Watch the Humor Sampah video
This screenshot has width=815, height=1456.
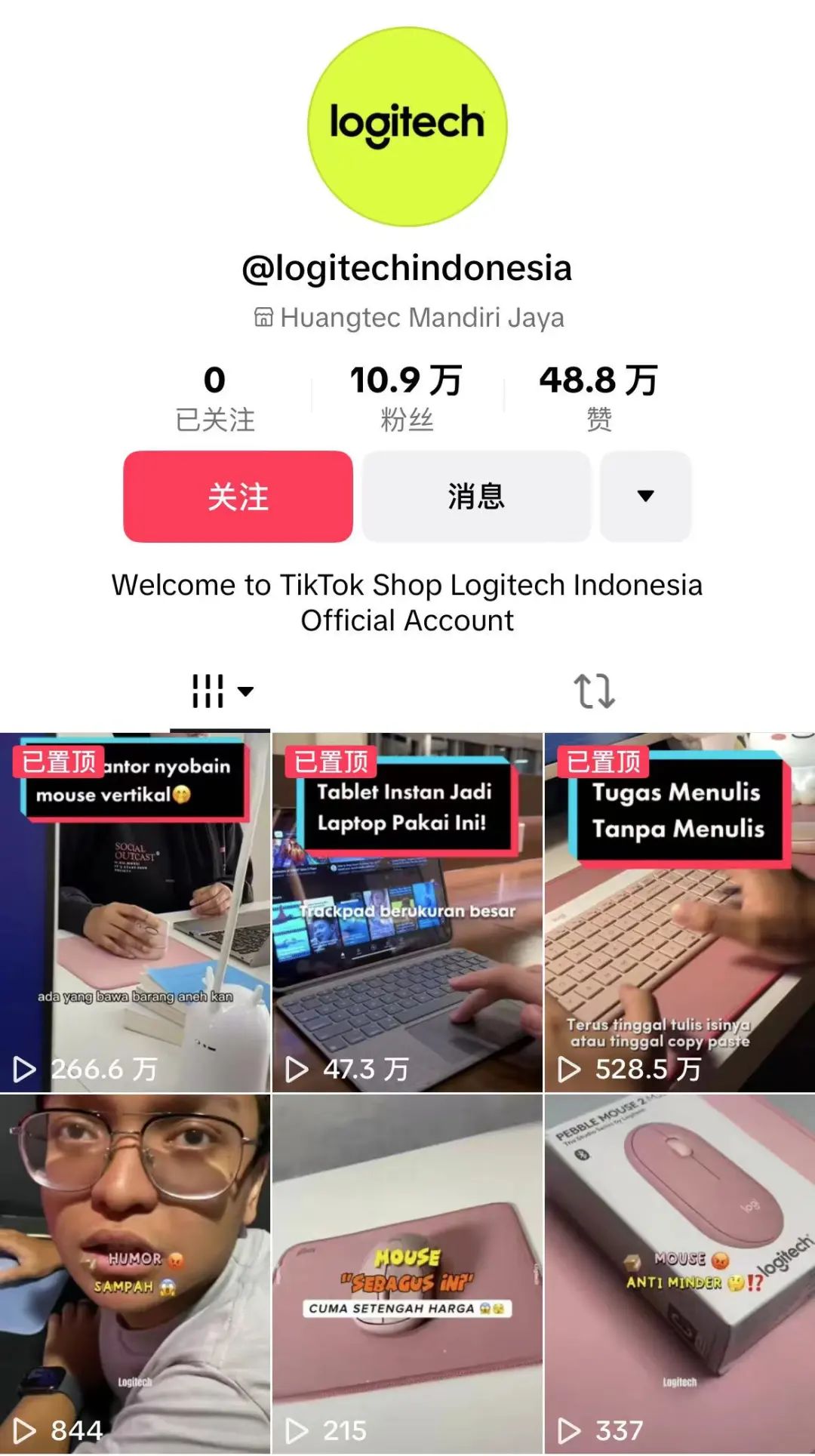coord(134,1276)
